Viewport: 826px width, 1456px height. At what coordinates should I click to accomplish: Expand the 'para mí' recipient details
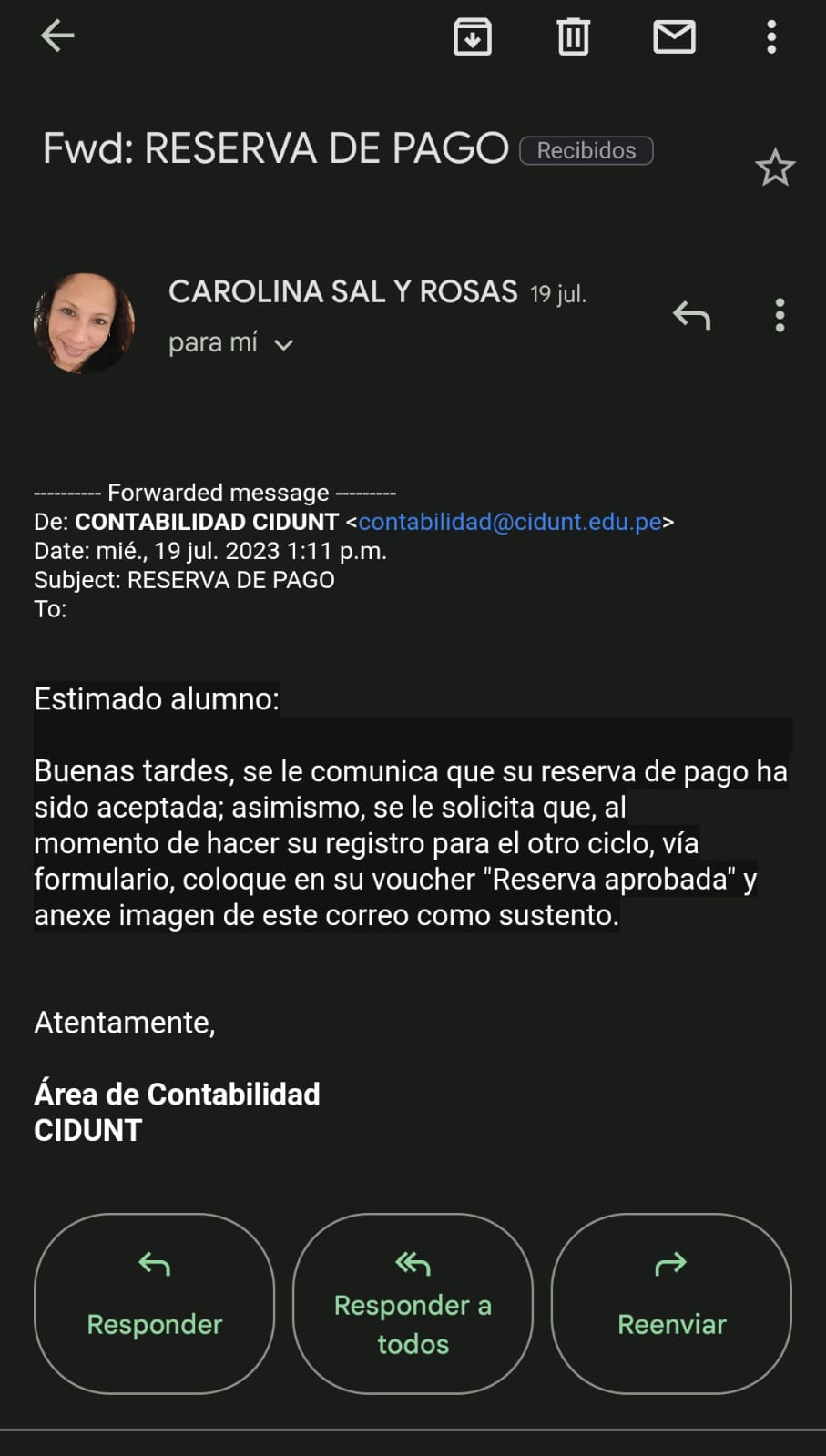283,345
